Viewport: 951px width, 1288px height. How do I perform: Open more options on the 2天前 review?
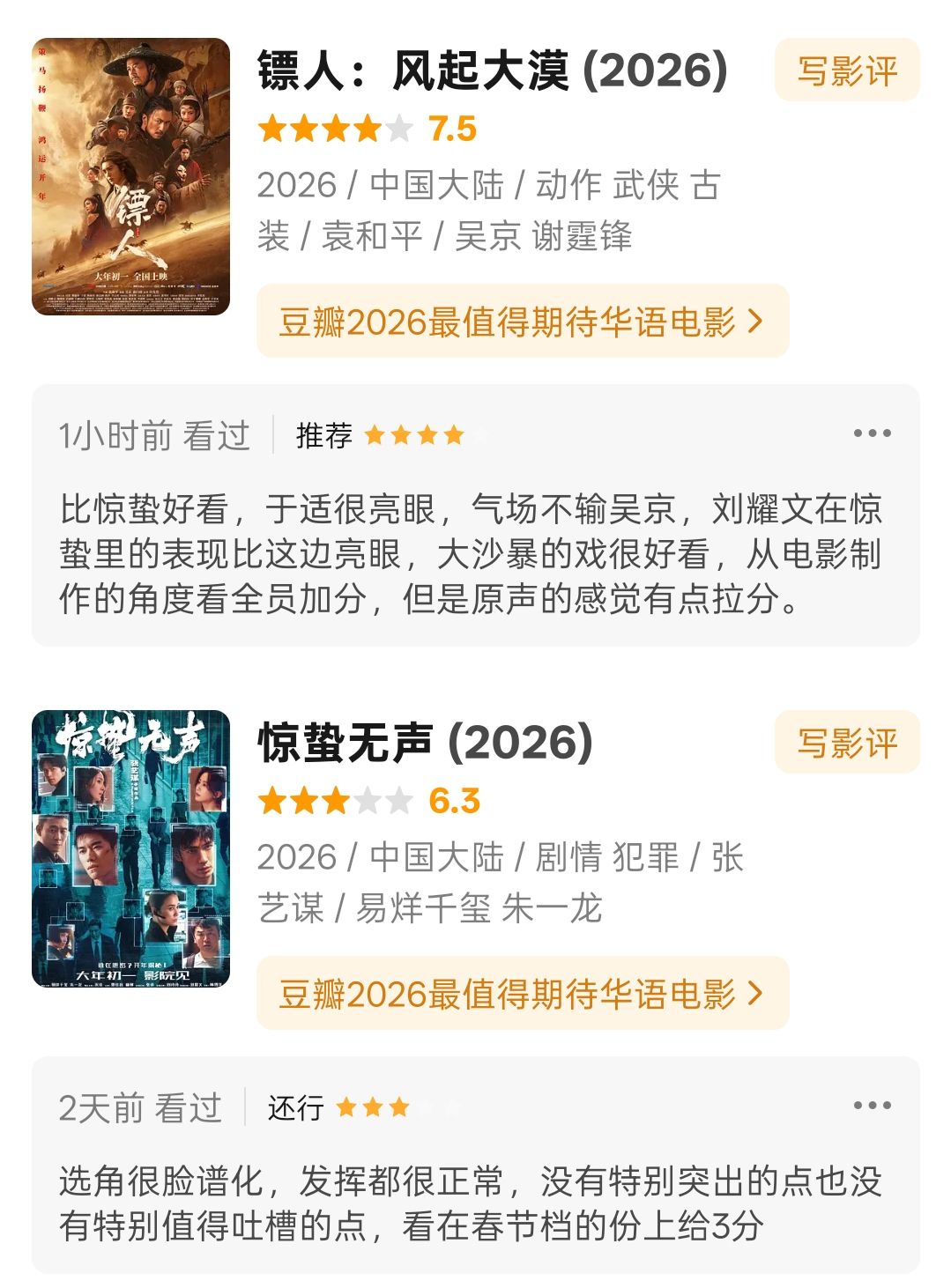pos(872,1106)
